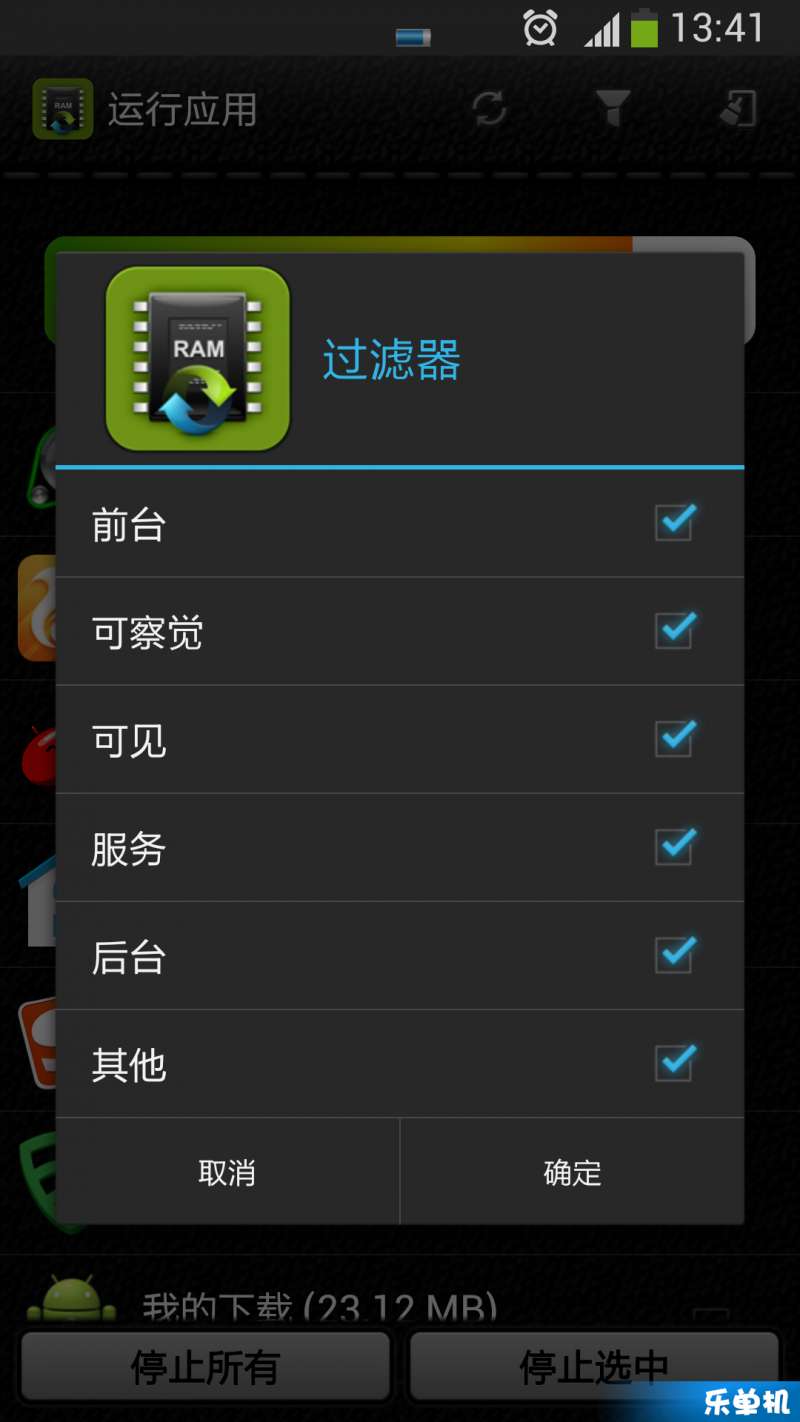Uncheck the 前台 checkbox
Screen dimensions: 800x1422
(x=674, y=523)
